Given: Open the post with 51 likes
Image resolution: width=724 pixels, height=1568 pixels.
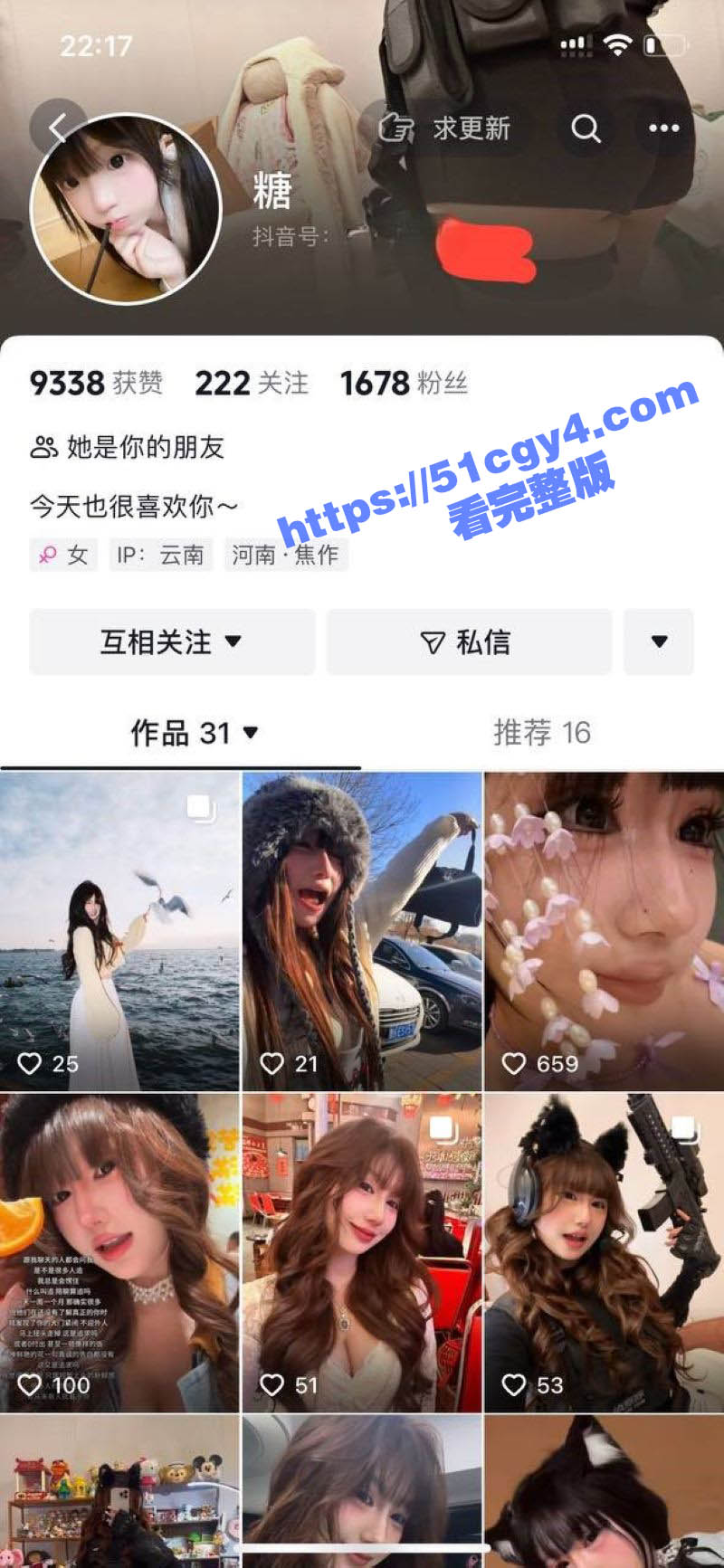Looking at the screenshot, I should [362, 1253].
